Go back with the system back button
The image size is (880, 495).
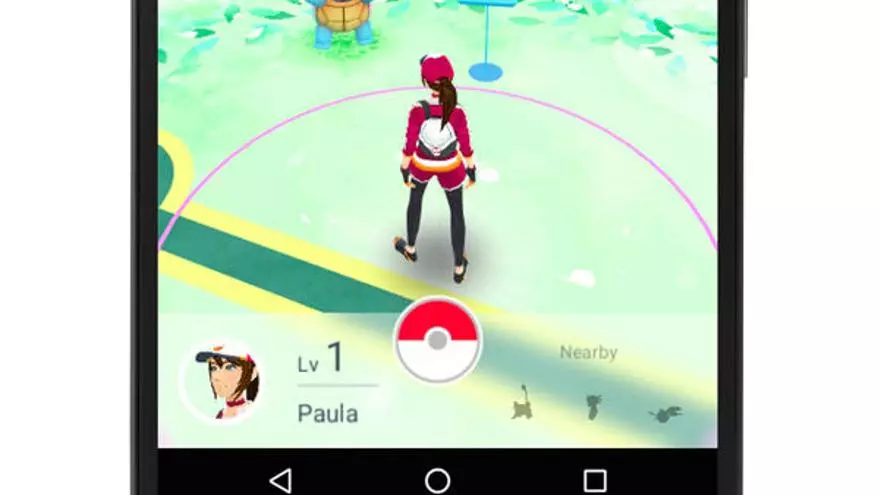point(281,480)
